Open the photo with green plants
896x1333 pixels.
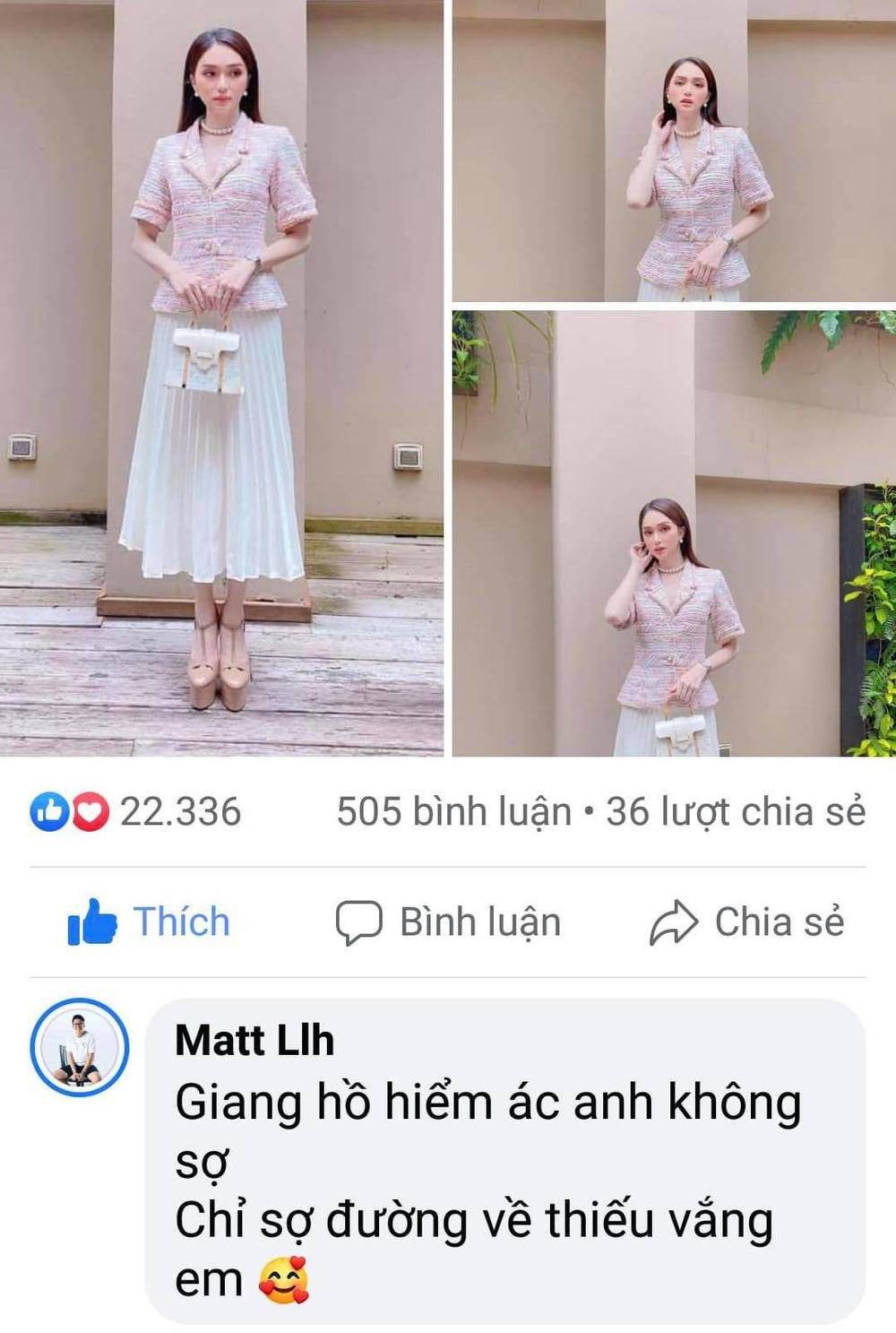[674, 533]
